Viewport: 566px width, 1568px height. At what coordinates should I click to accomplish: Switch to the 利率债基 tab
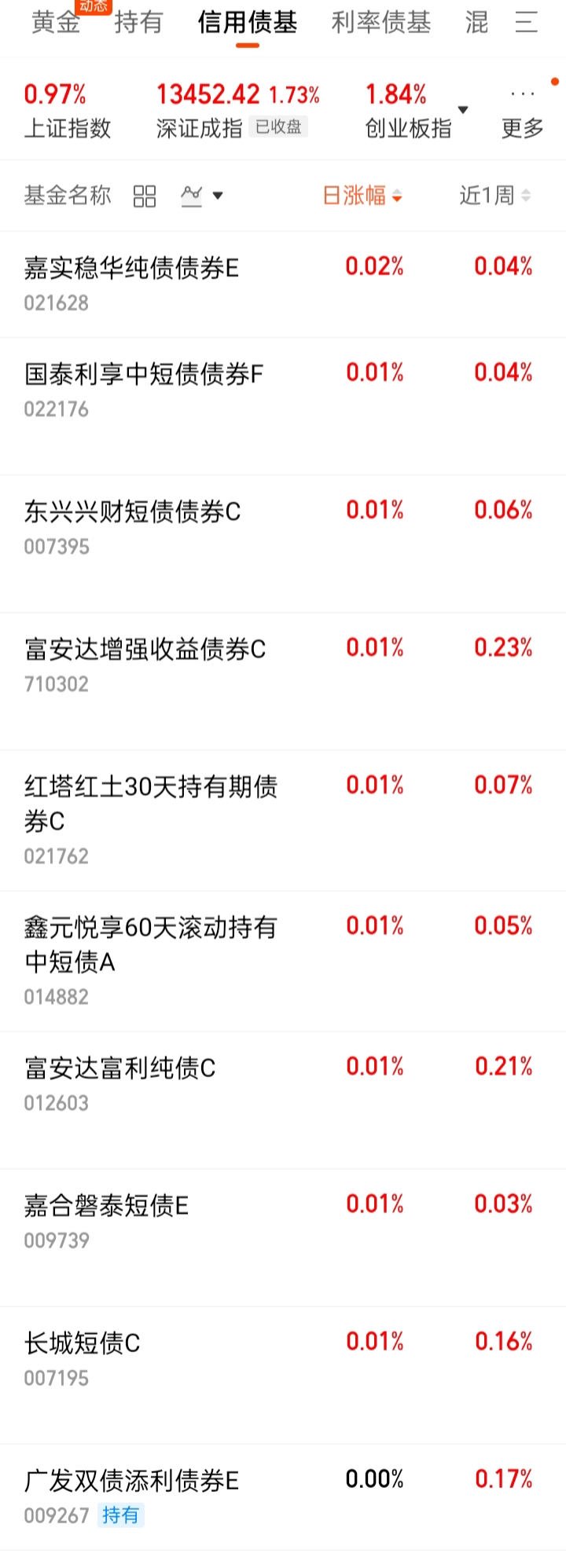click(x=381, y=23)
